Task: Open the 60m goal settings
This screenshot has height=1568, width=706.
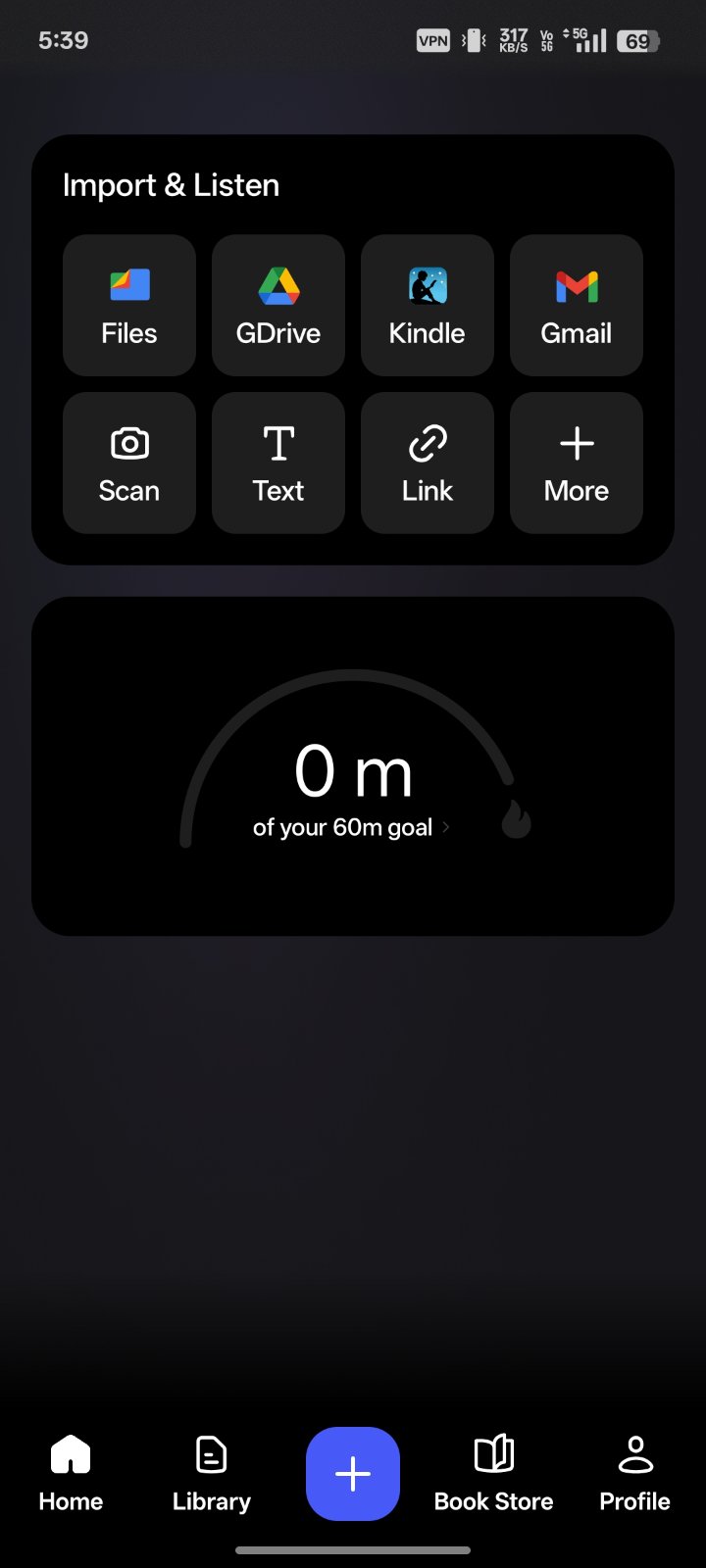Action: [351, 827]
